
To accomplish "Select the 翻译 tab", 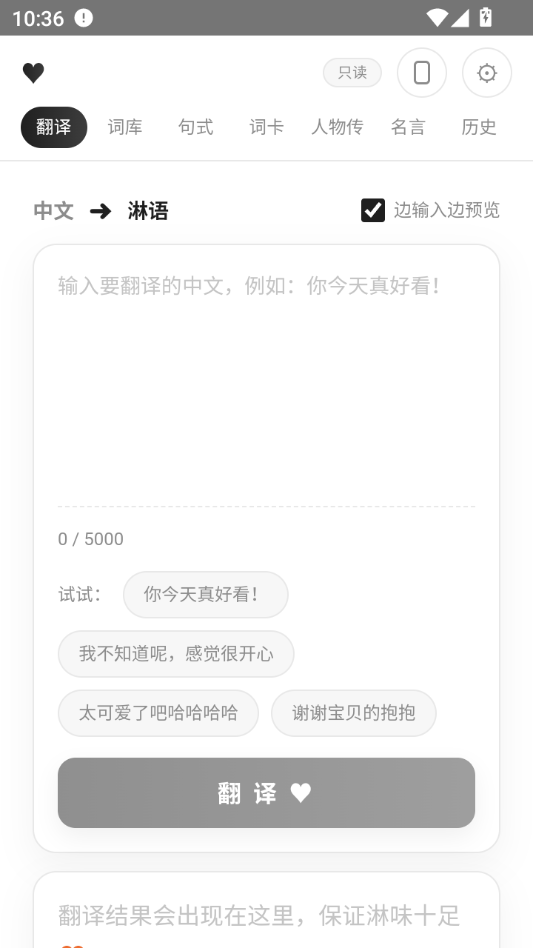I will [x=54, y=127].
